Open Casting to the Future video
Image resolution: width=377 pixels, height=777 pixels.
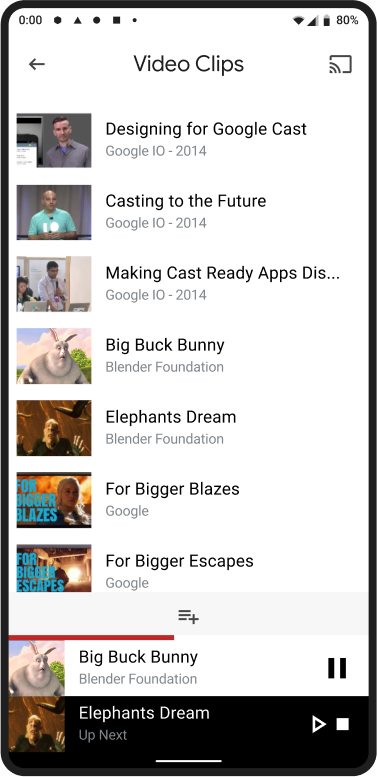[x=188, y=212]
